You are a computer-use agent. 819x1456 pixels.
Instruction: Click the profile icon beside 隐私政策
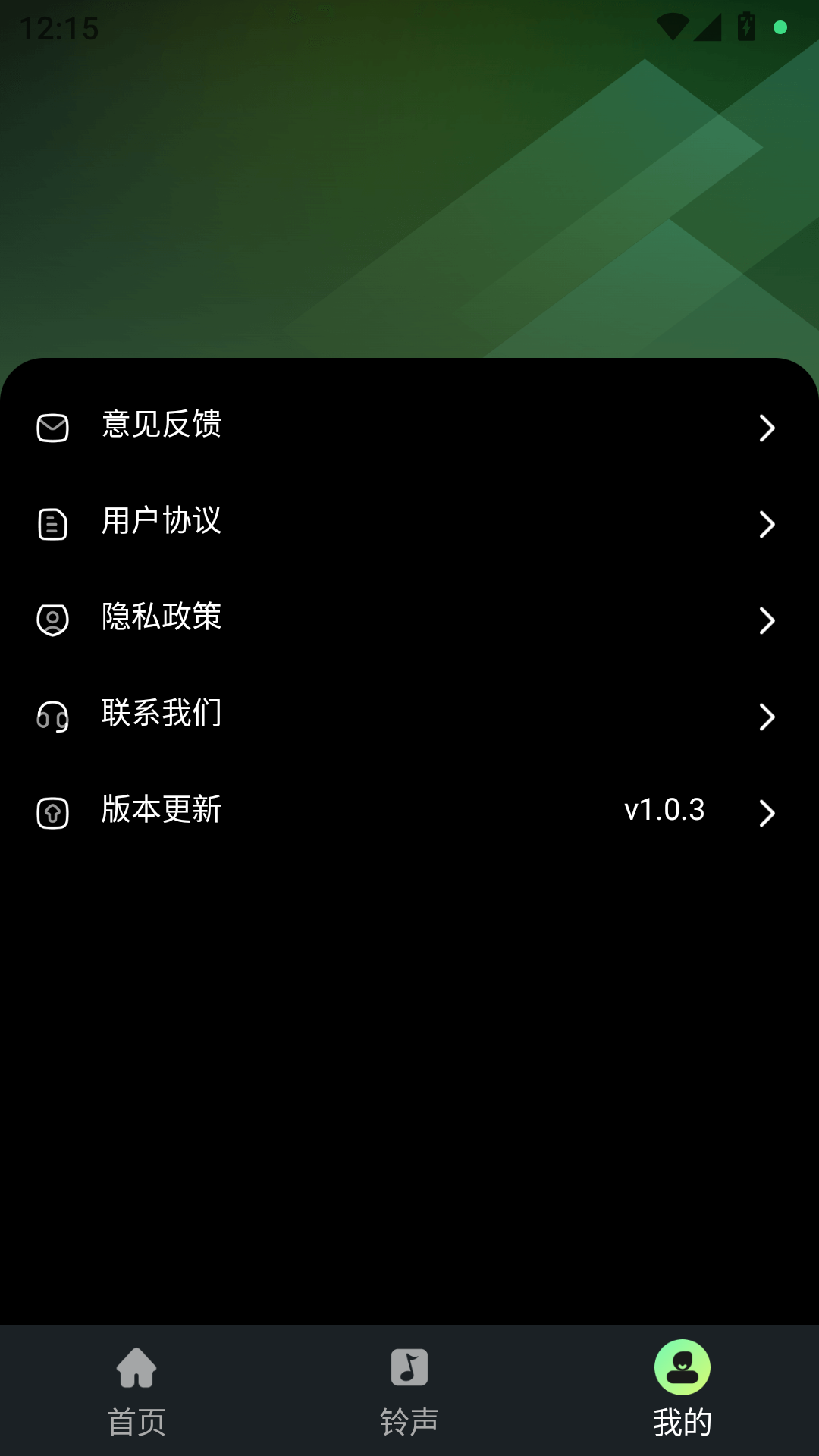[52, 620]
